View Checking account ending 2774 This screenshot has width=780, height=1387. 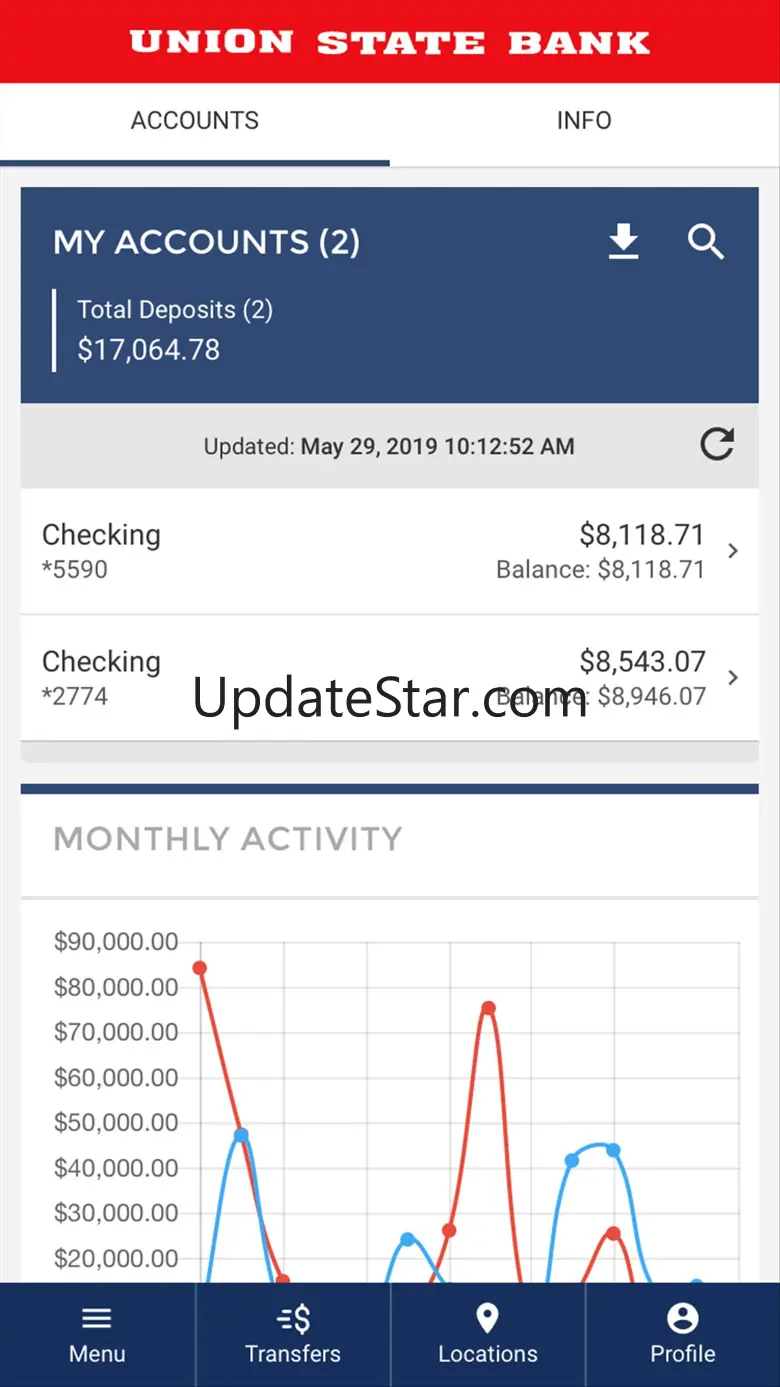click(389, 678)
